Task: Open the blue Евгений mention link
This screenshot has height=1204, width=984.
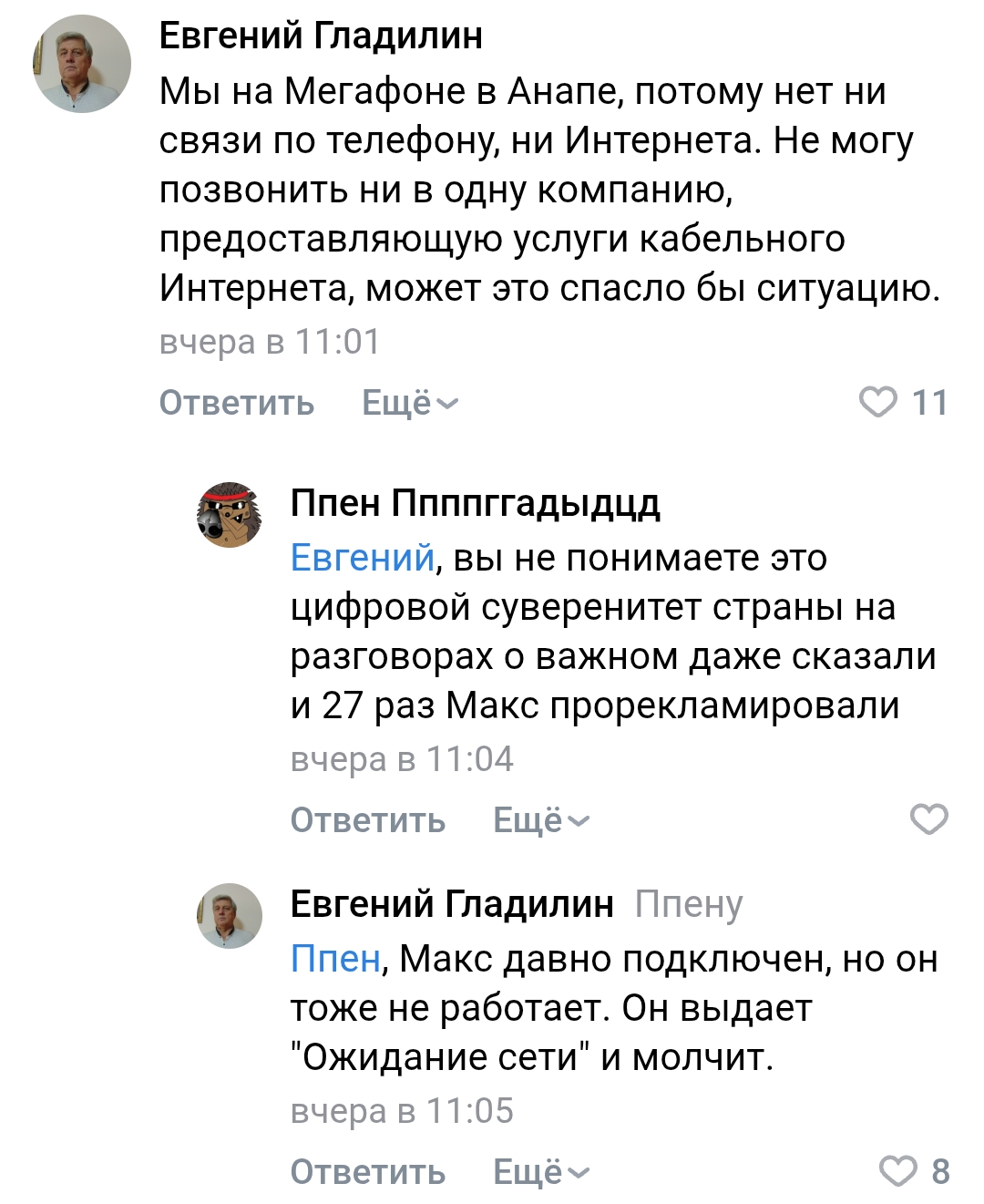Action: (362, 557)
